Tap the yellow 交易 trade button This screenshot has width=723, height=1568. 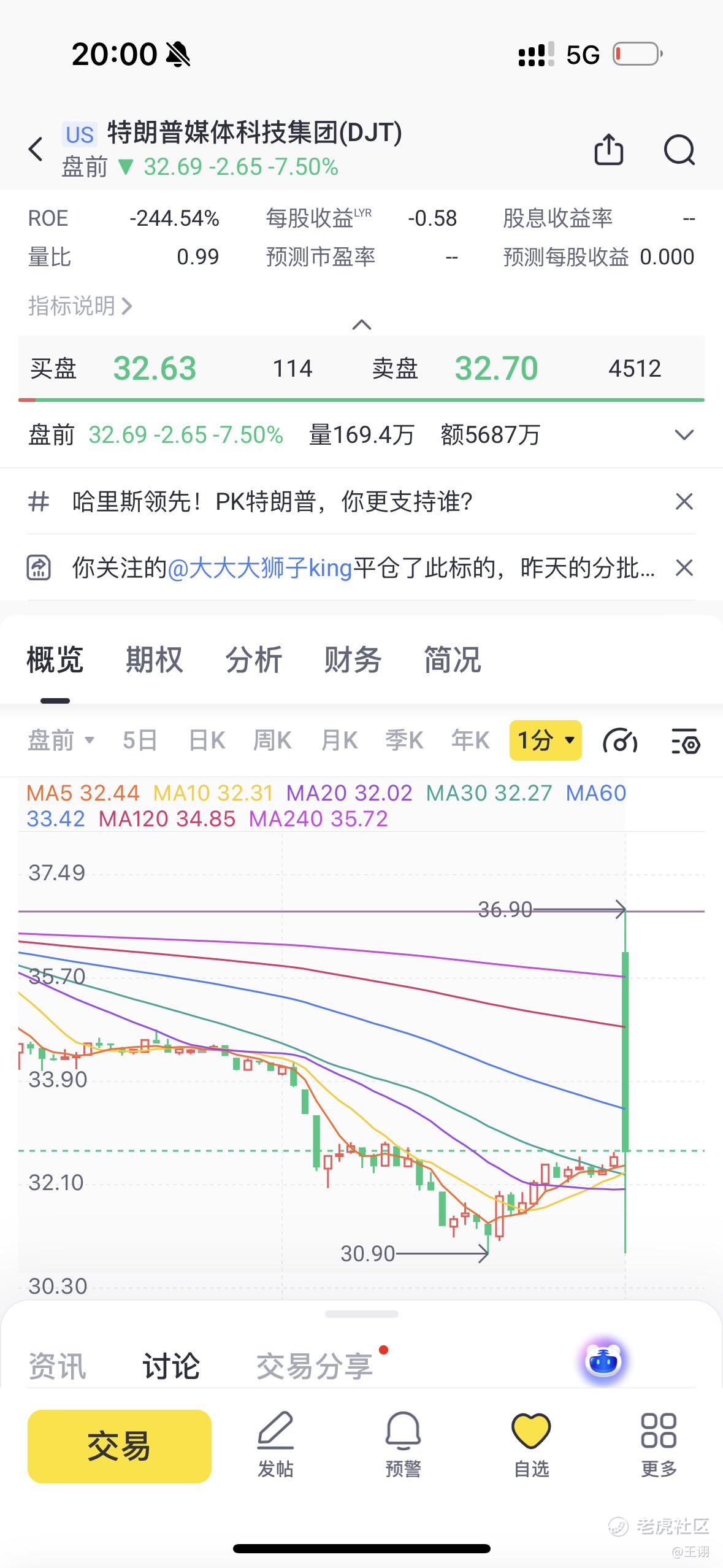point(120,1446)
